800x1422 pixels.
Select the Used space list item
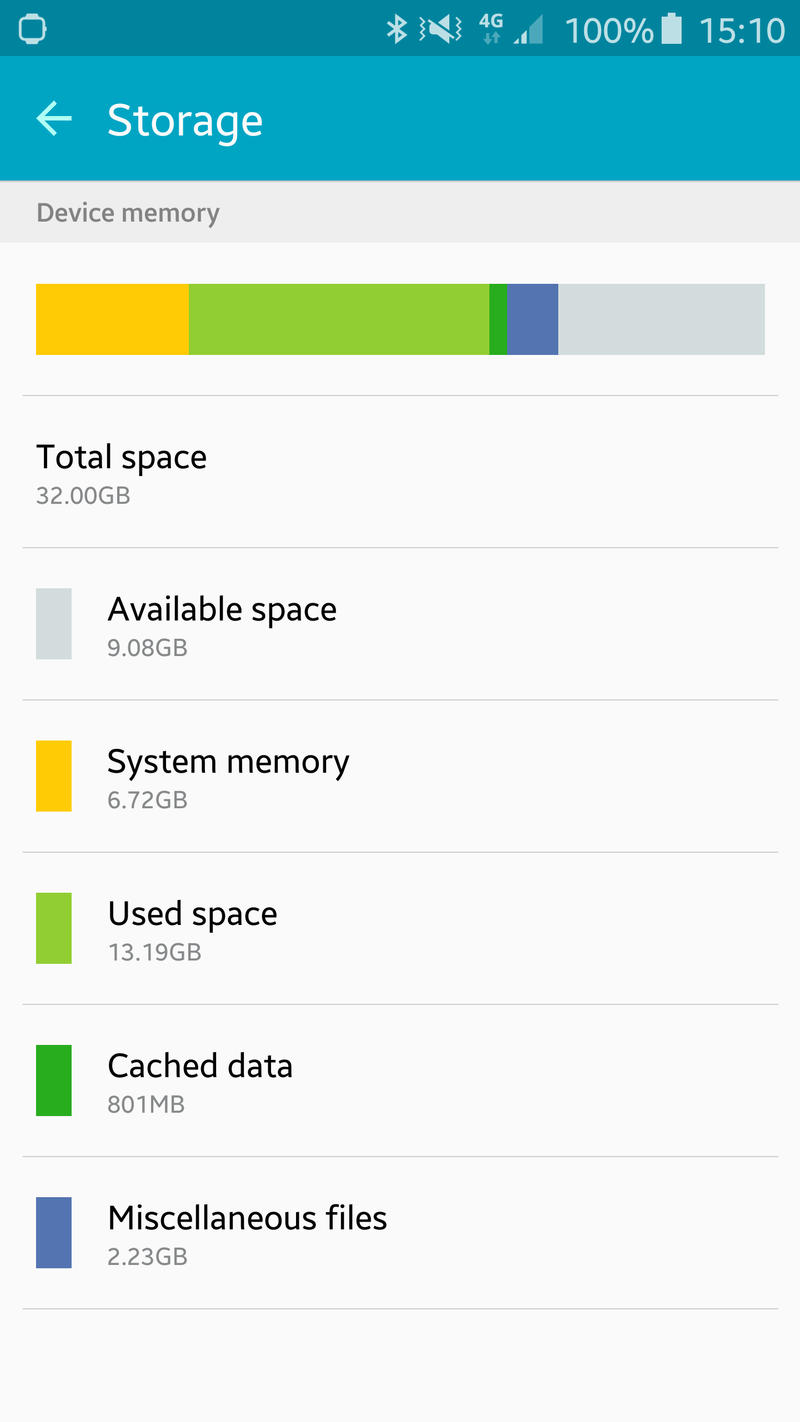tap(400, 928)
